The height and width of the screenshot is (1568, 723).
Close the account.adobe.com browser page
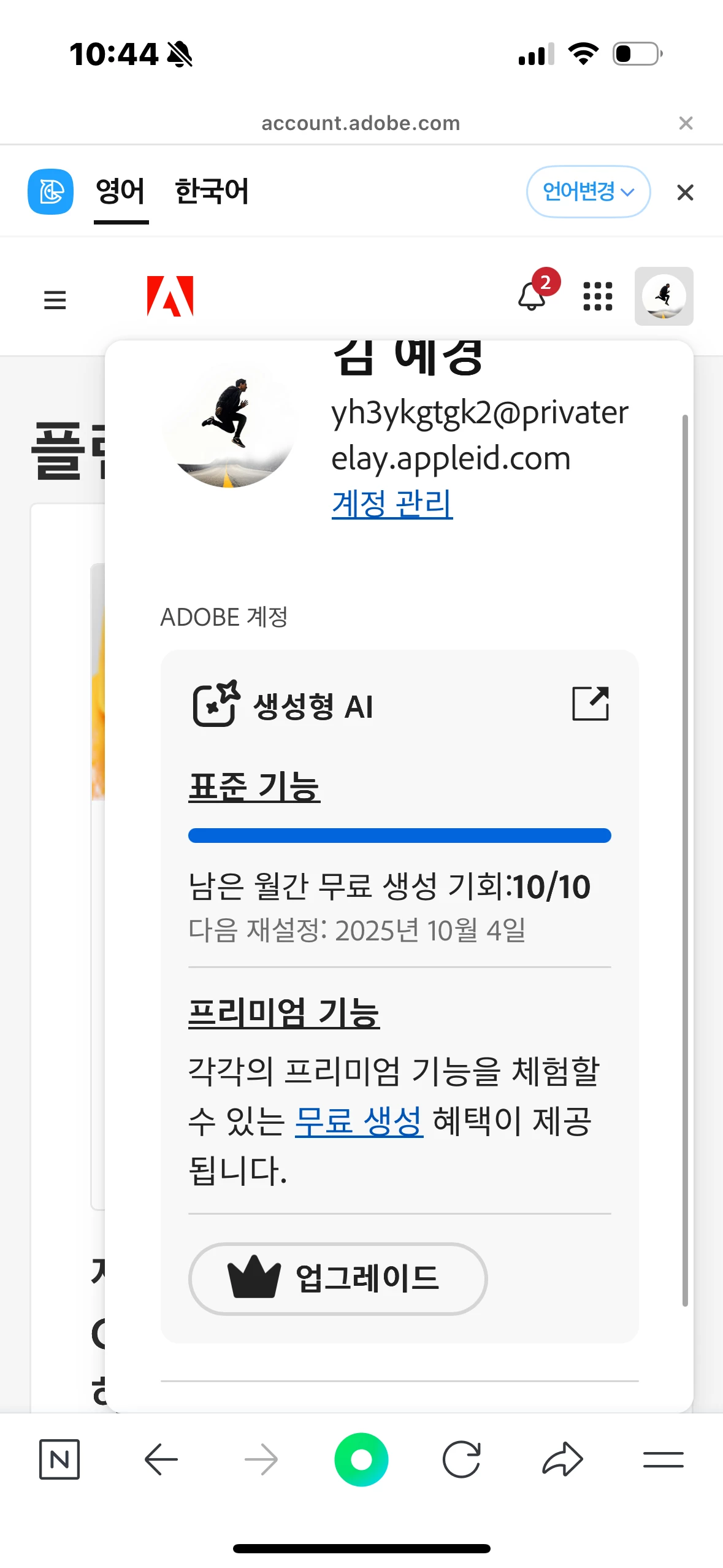point(686,123)
